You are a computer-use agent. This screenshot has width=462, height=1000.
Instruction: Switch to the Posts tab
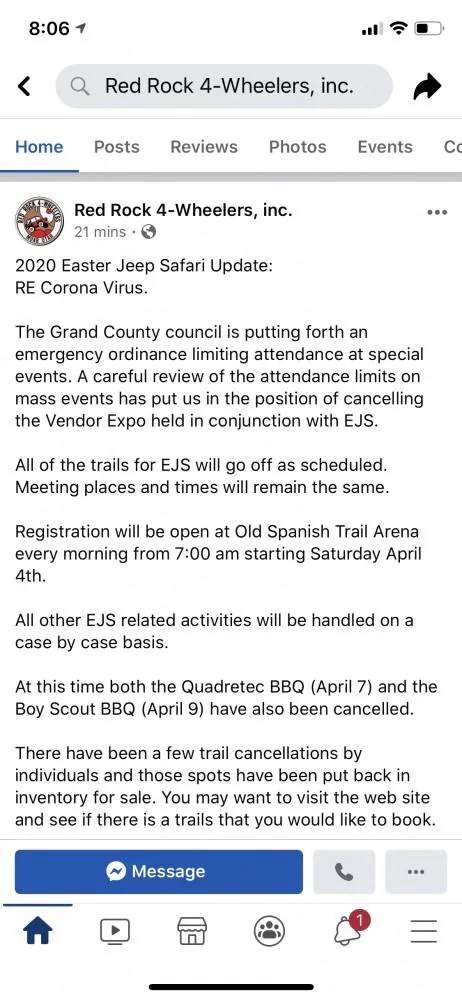(x=117, y=147)
